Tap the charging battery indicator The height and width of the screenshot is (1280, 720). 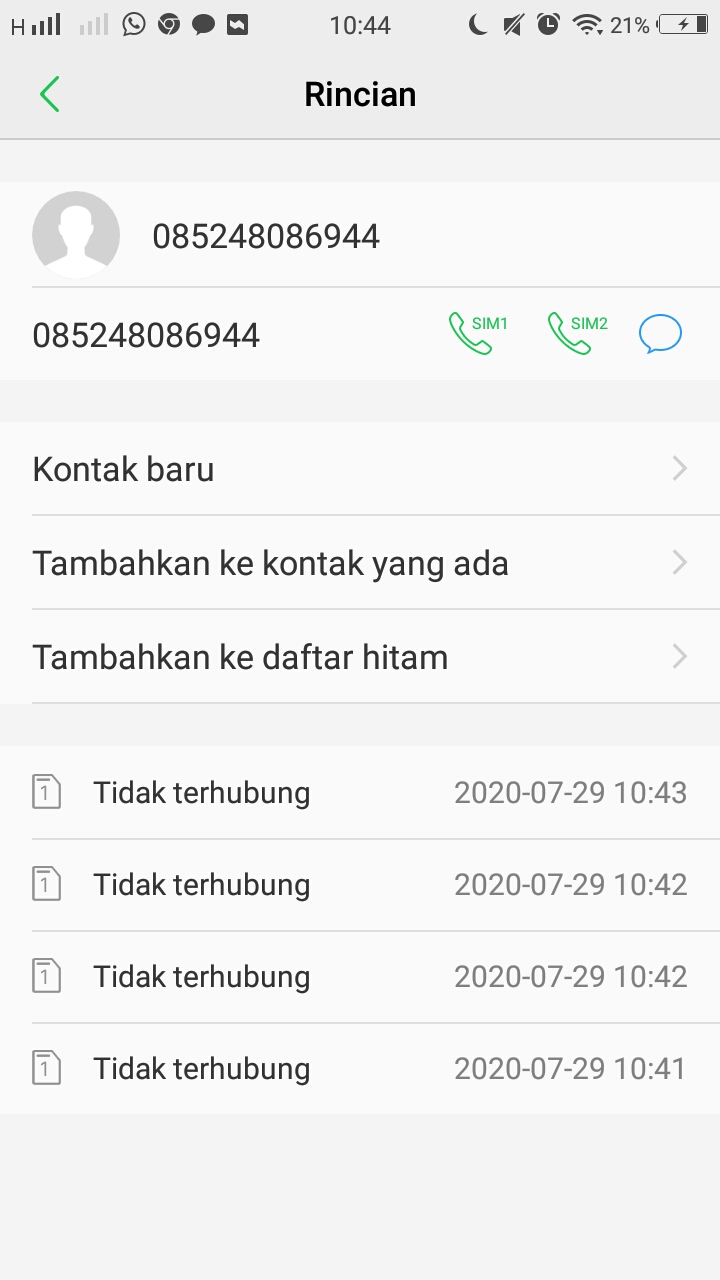click(685, 24)
